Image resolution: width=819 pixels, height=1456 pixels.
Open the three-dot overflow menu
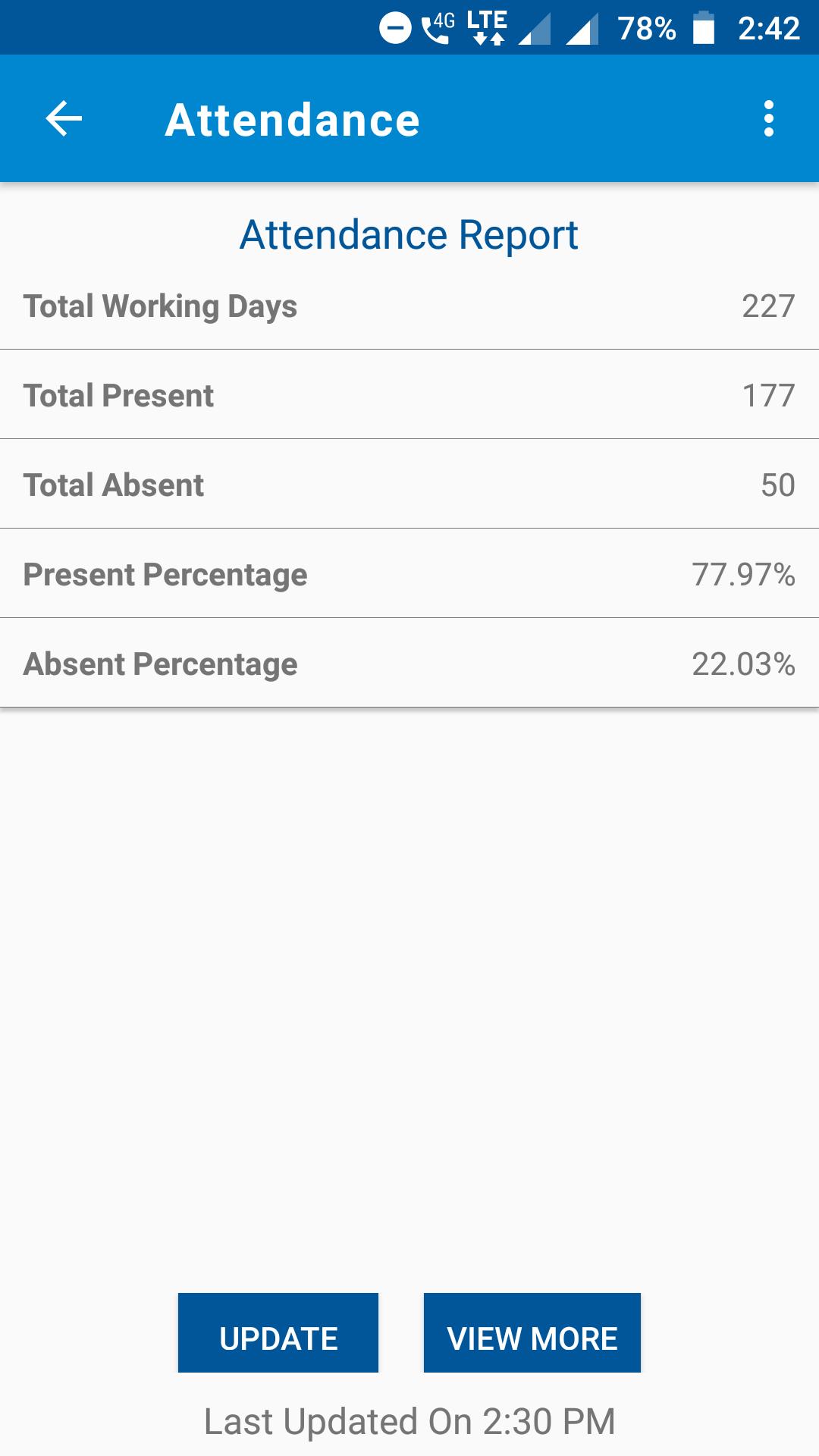pos(768,119)
